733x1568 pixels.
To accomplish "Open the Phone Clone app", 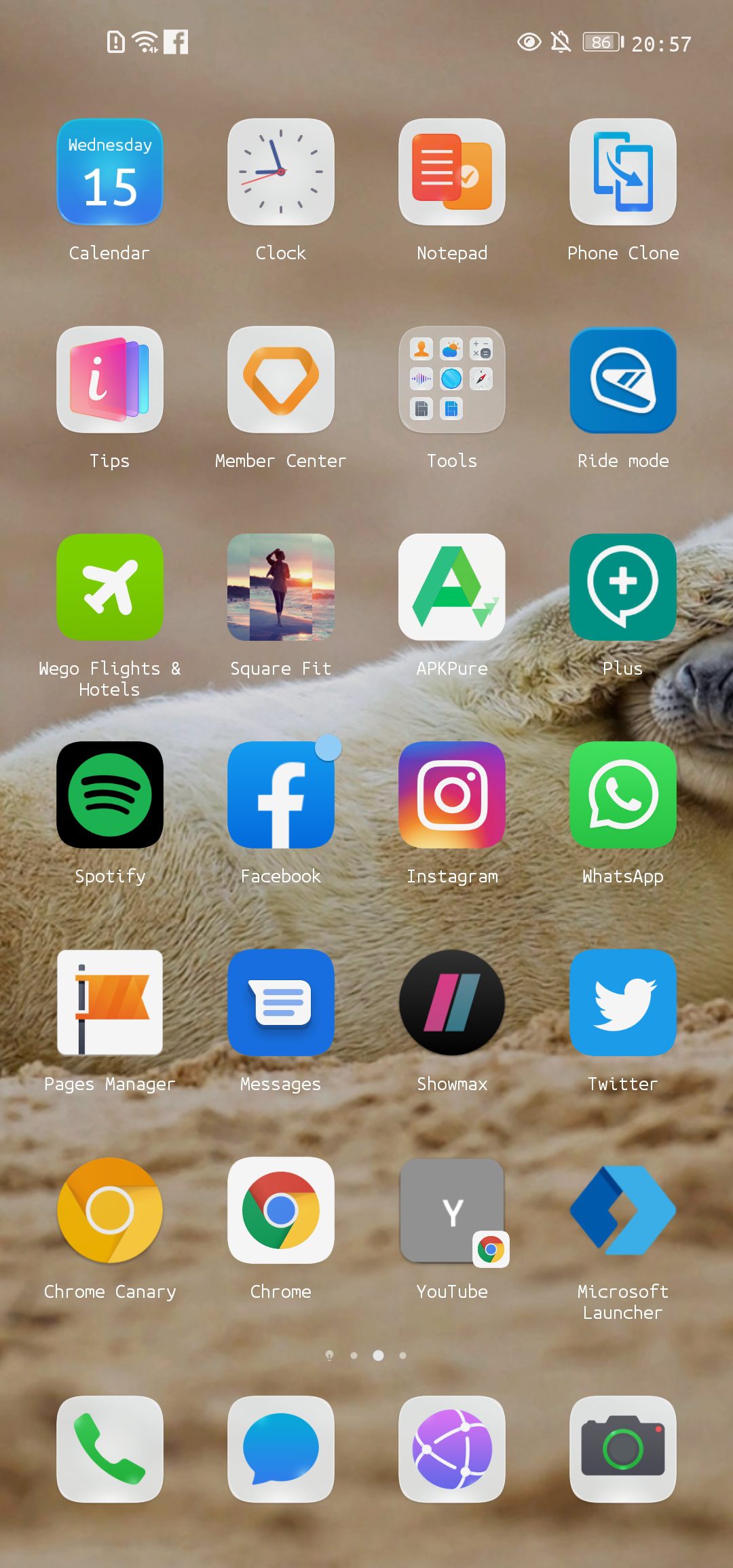I will click(x=623, y=172).
